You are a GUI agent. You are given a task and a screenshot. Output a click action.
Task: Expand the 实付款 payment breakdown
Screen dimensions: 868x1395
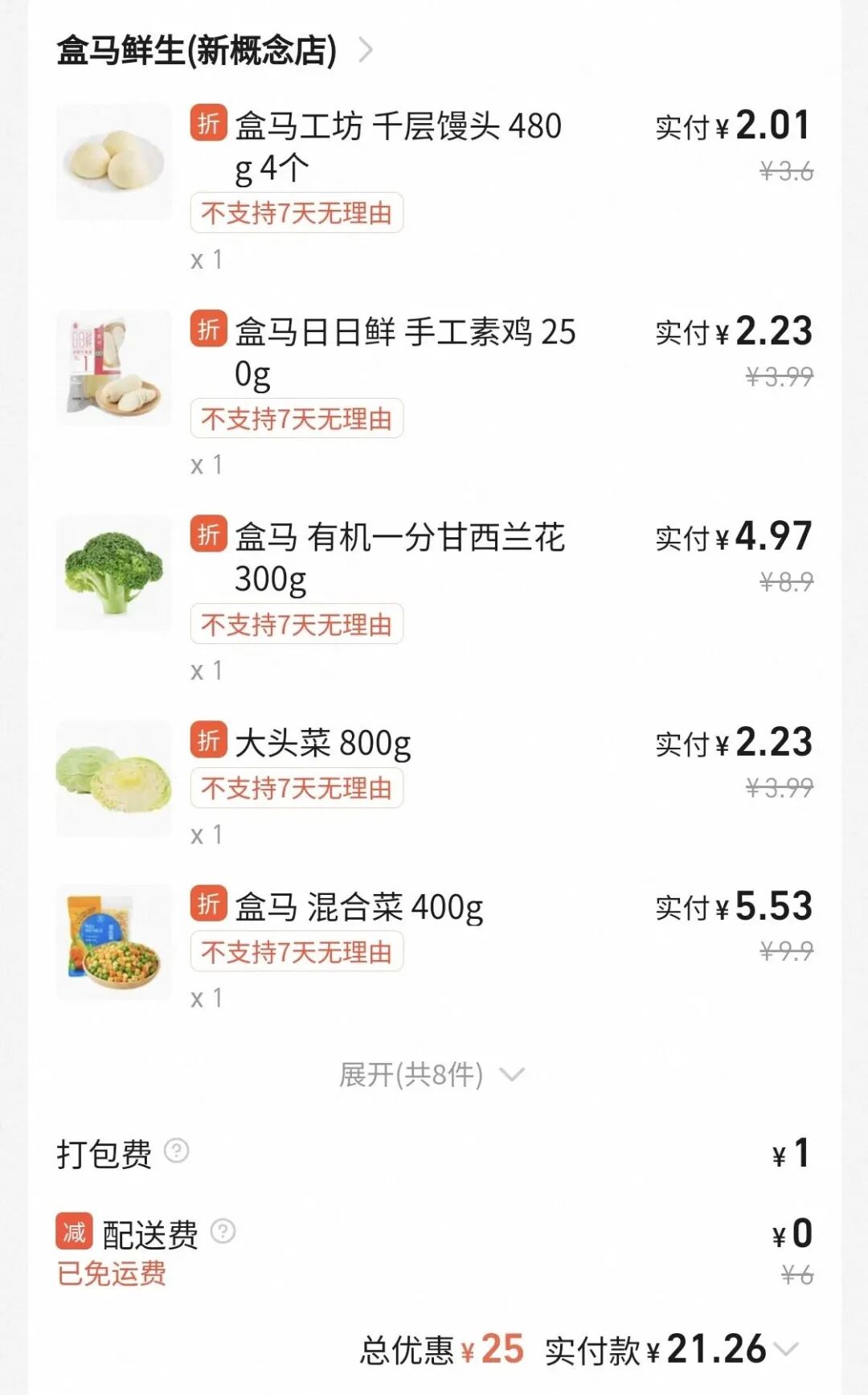(x=787, y=1348)
